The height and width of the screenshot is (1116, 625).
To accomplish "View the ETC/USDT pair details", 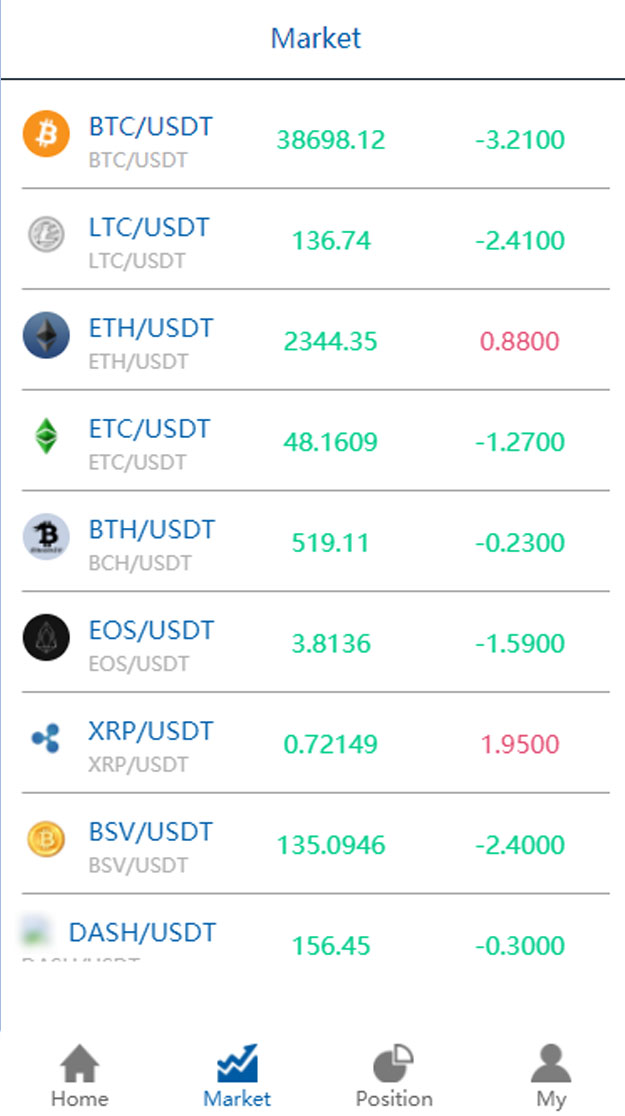I will 315,441.
